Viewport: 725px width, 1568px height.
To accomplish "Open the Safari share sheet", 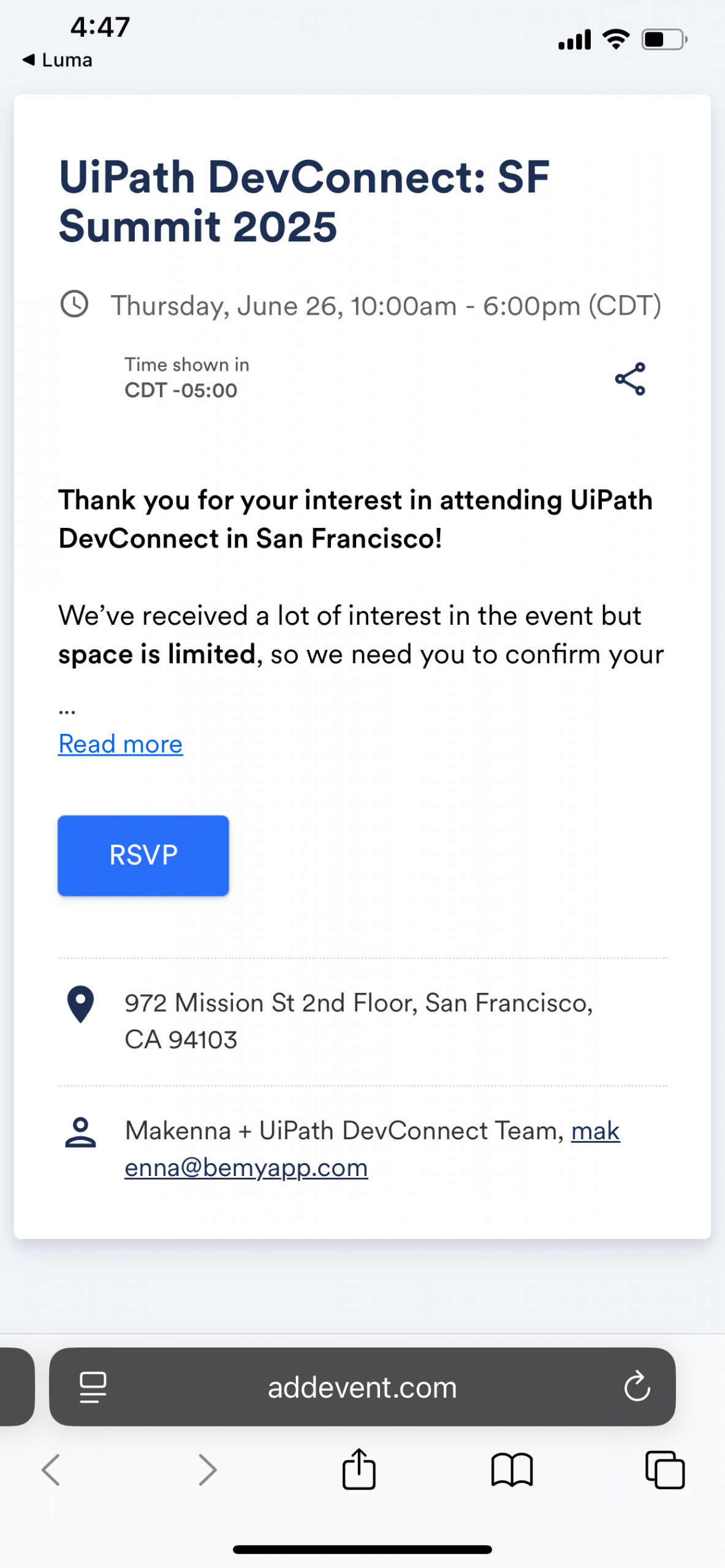I will [x=359, y=1469].
